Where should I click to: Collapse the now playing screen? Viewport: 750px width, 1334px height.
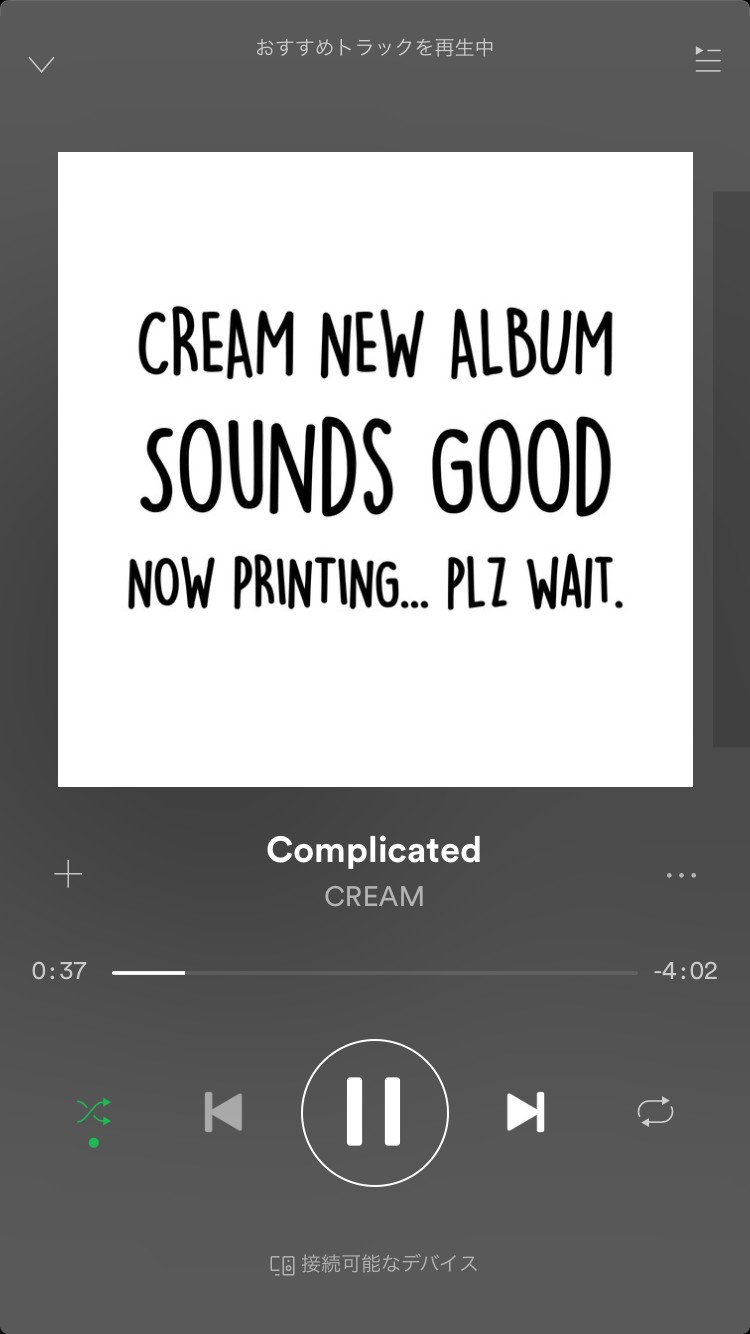(x=41, y=65)
